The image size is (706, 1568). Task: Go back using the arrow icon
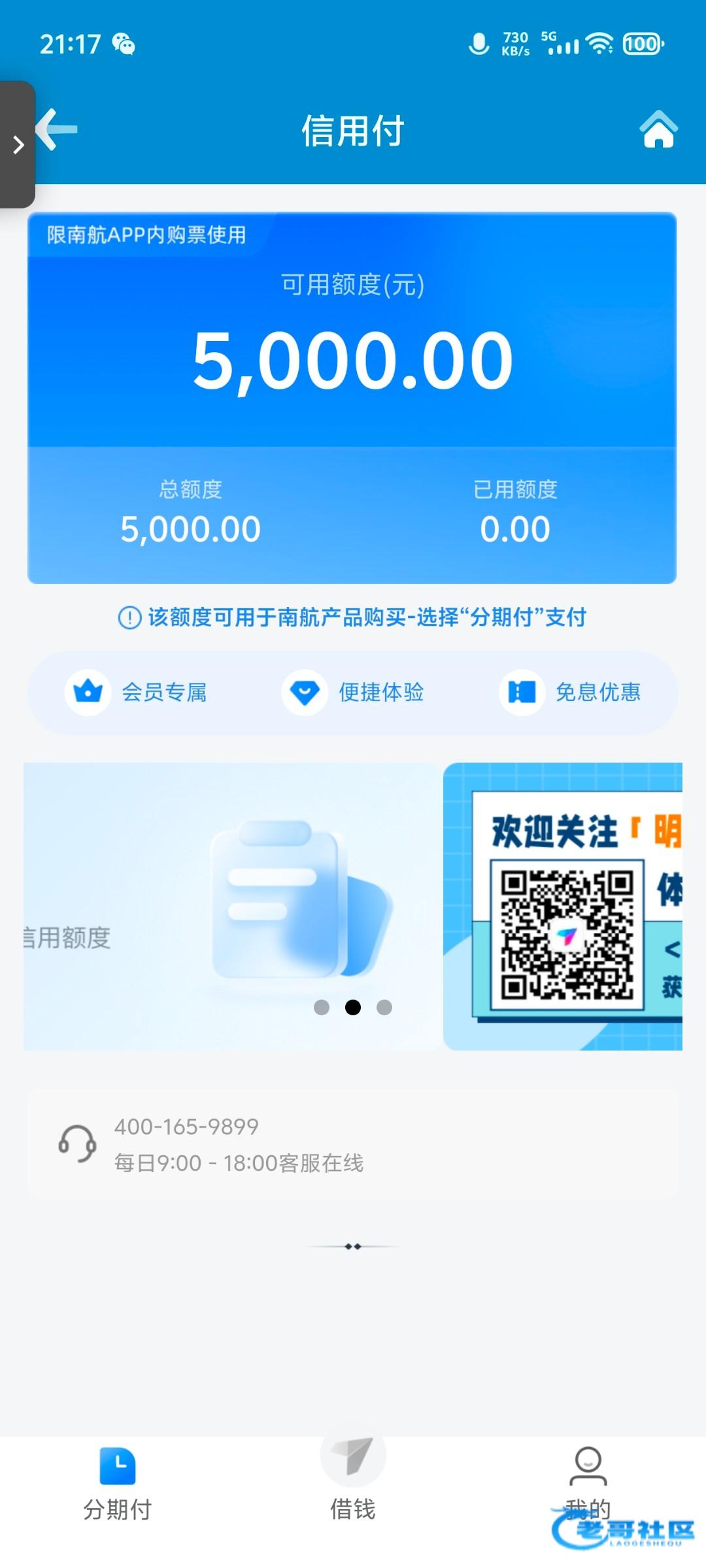pyautogui.click(x=58, y=129)
